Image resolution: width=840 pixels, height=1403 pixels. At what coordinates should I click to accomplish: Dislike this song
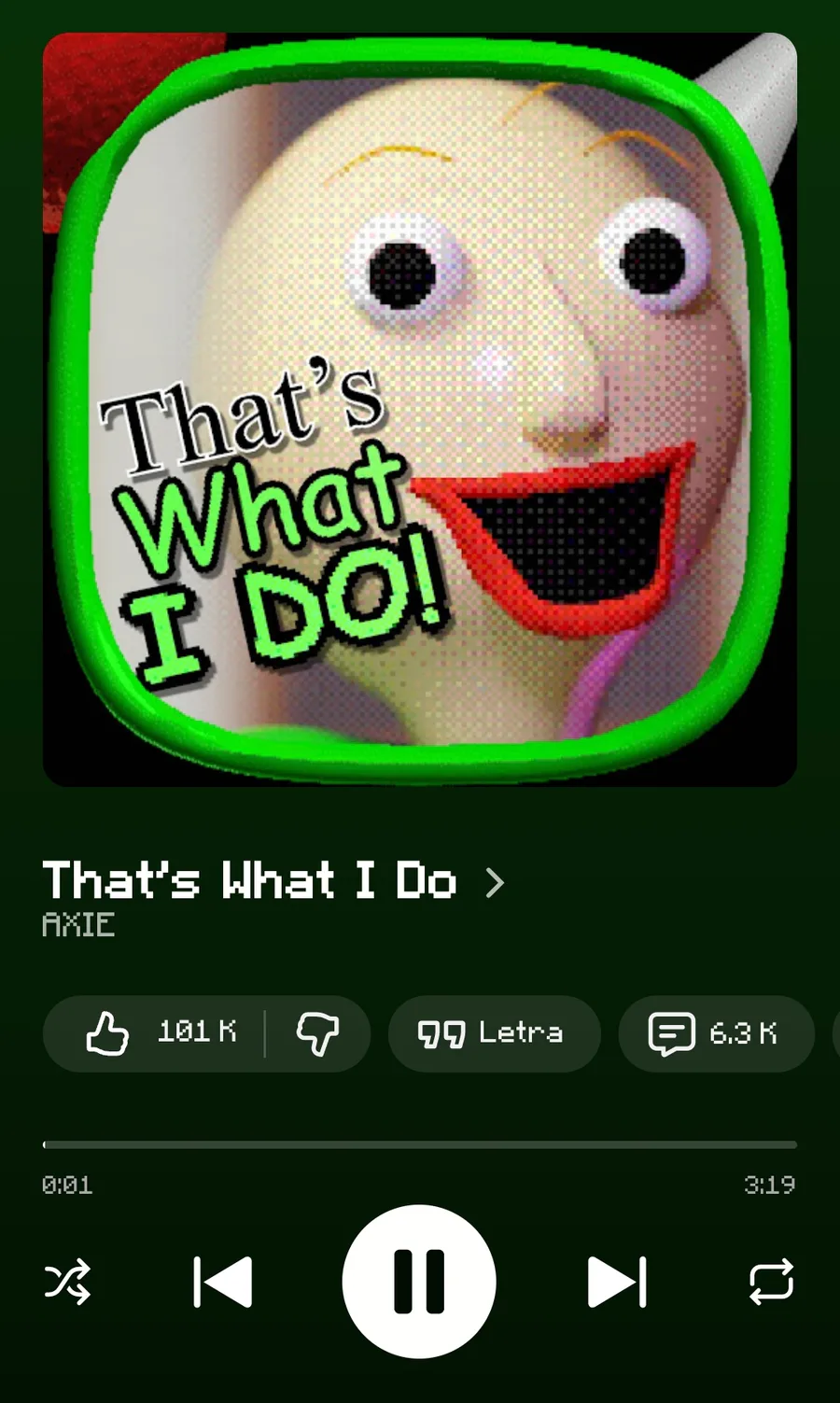point(317,1033)
